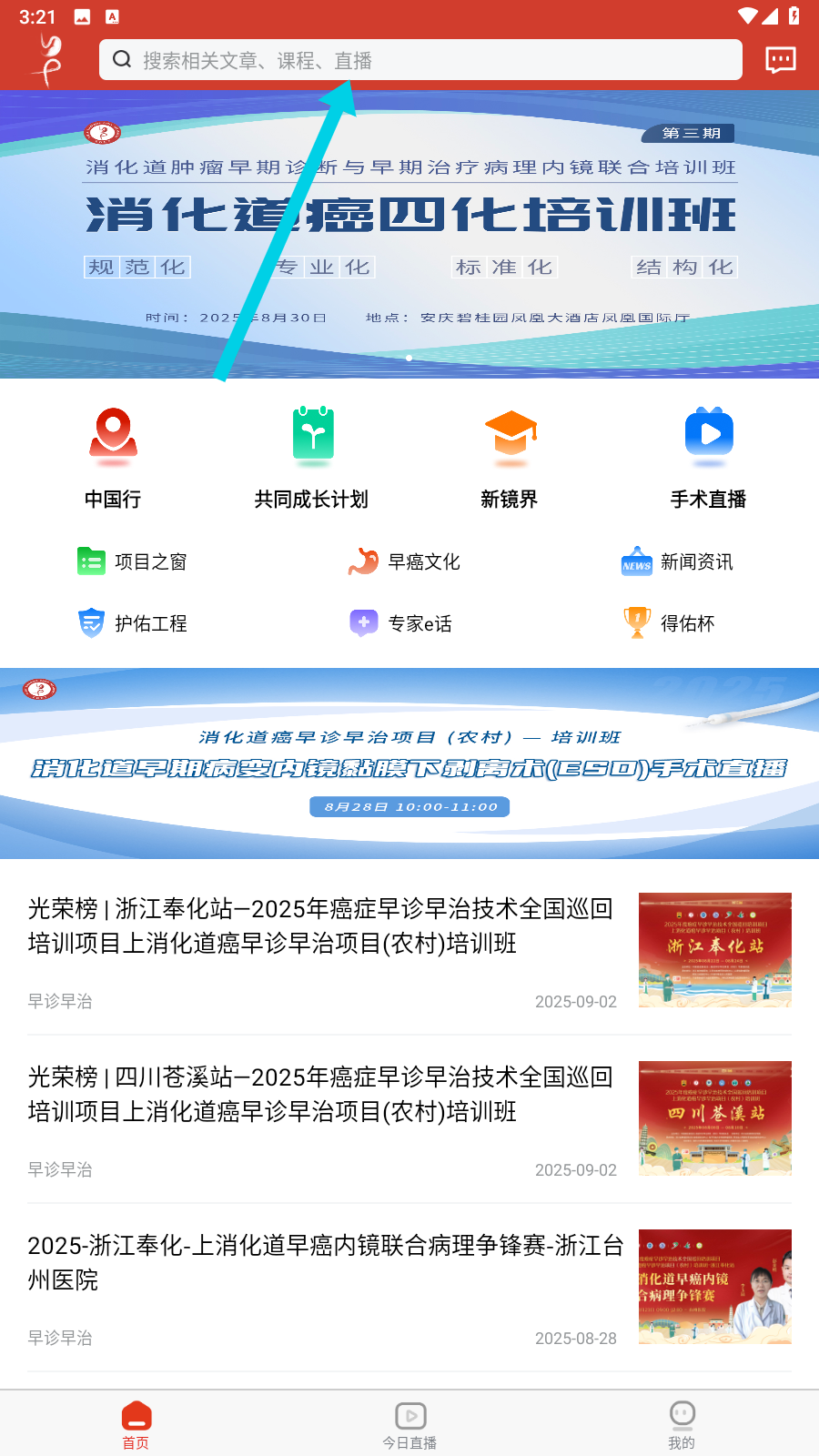Open 护佑工程
The height and width of the screenshot is (1456, 819).
133,623
